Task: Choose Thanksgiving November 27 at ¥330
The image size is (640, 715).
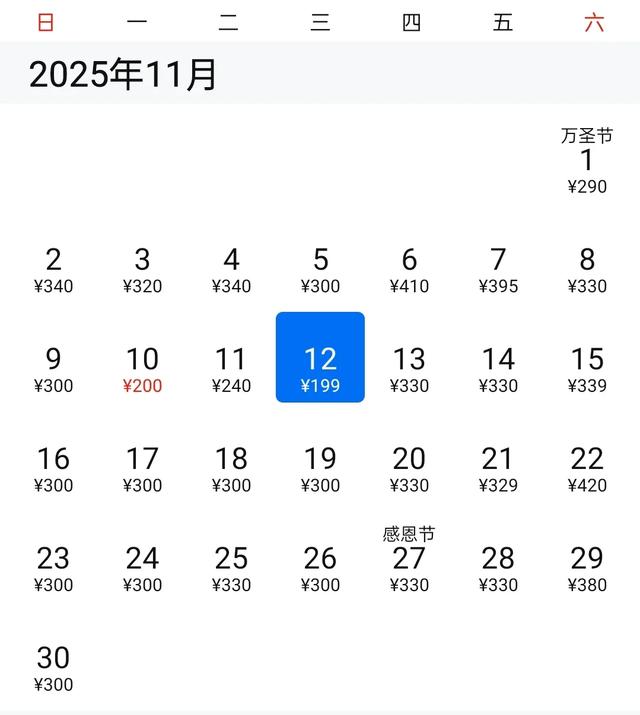Action: pos(409,563)
